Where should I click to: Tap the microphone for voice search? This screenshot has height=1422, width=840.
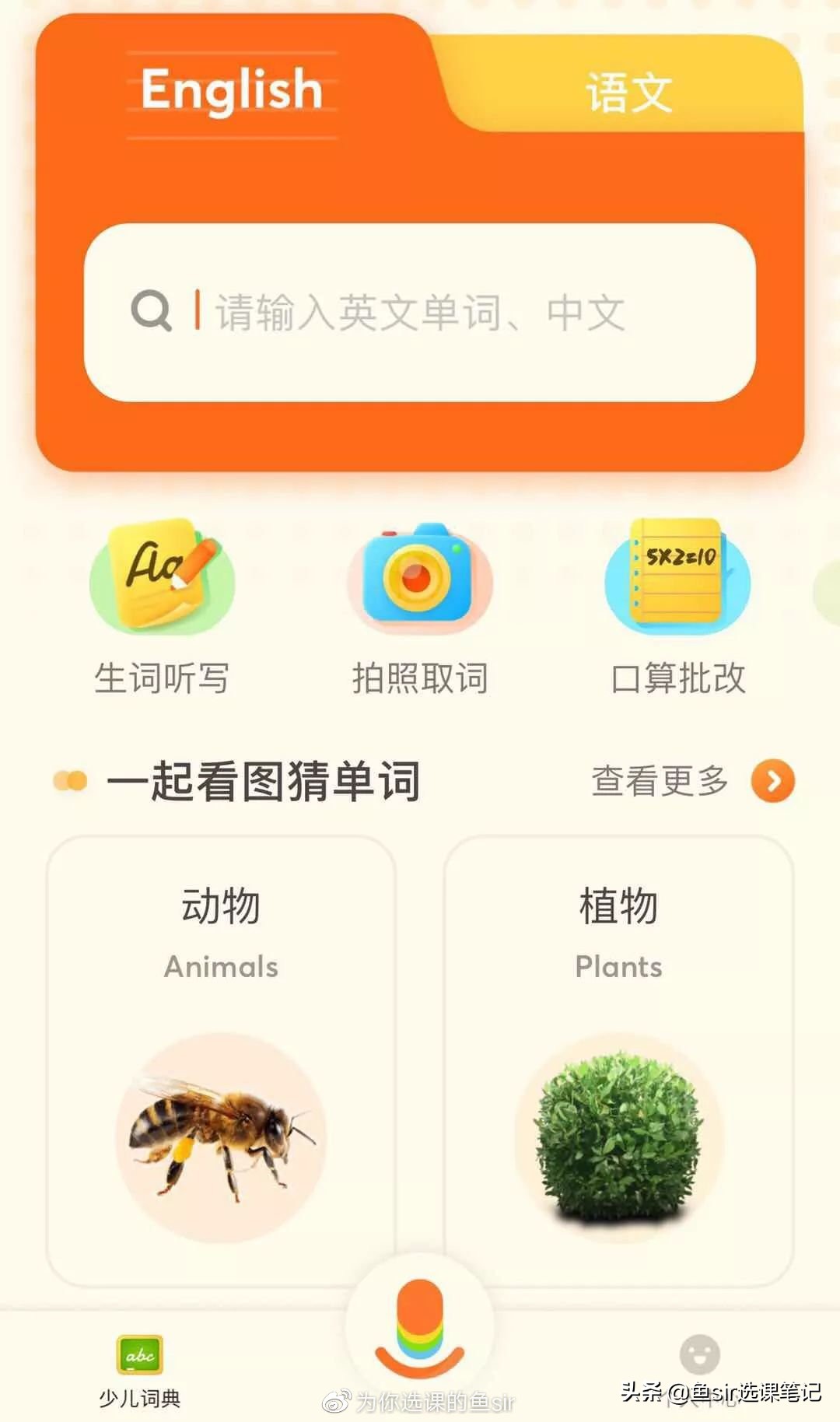point(420,1326)
